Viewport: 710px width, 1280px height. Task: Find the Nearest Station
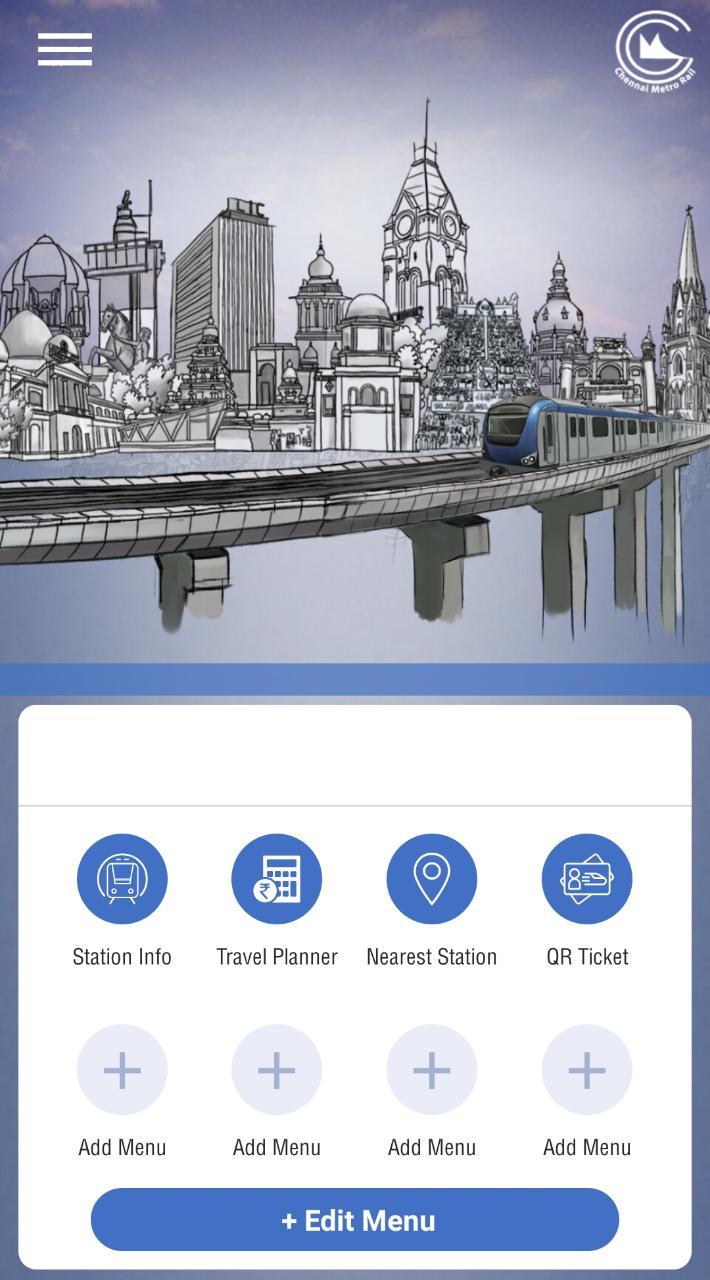pos(432,880)
